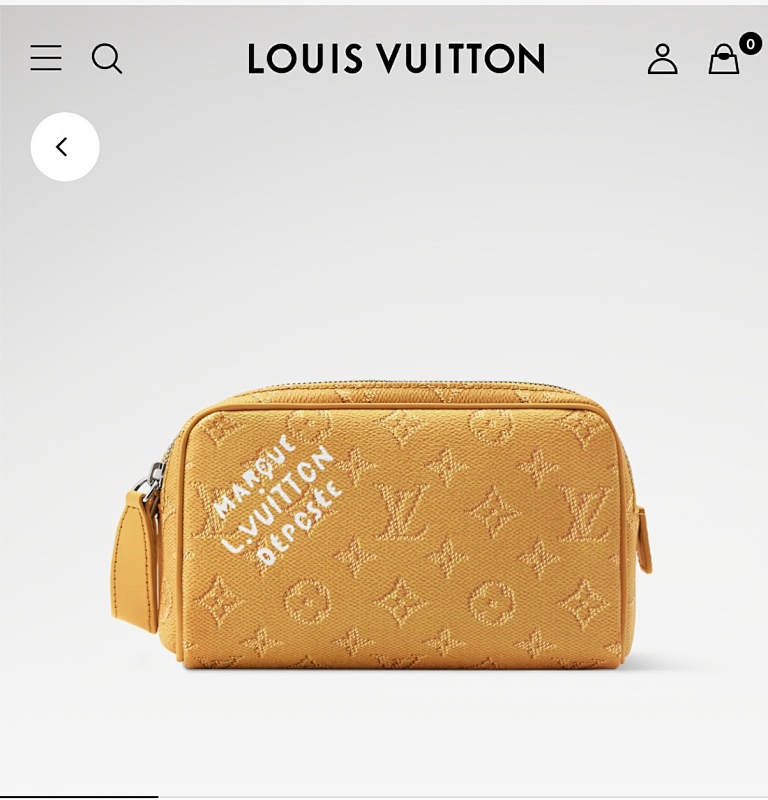
Task: Open the search icon
Action: (x=107, y=59)
